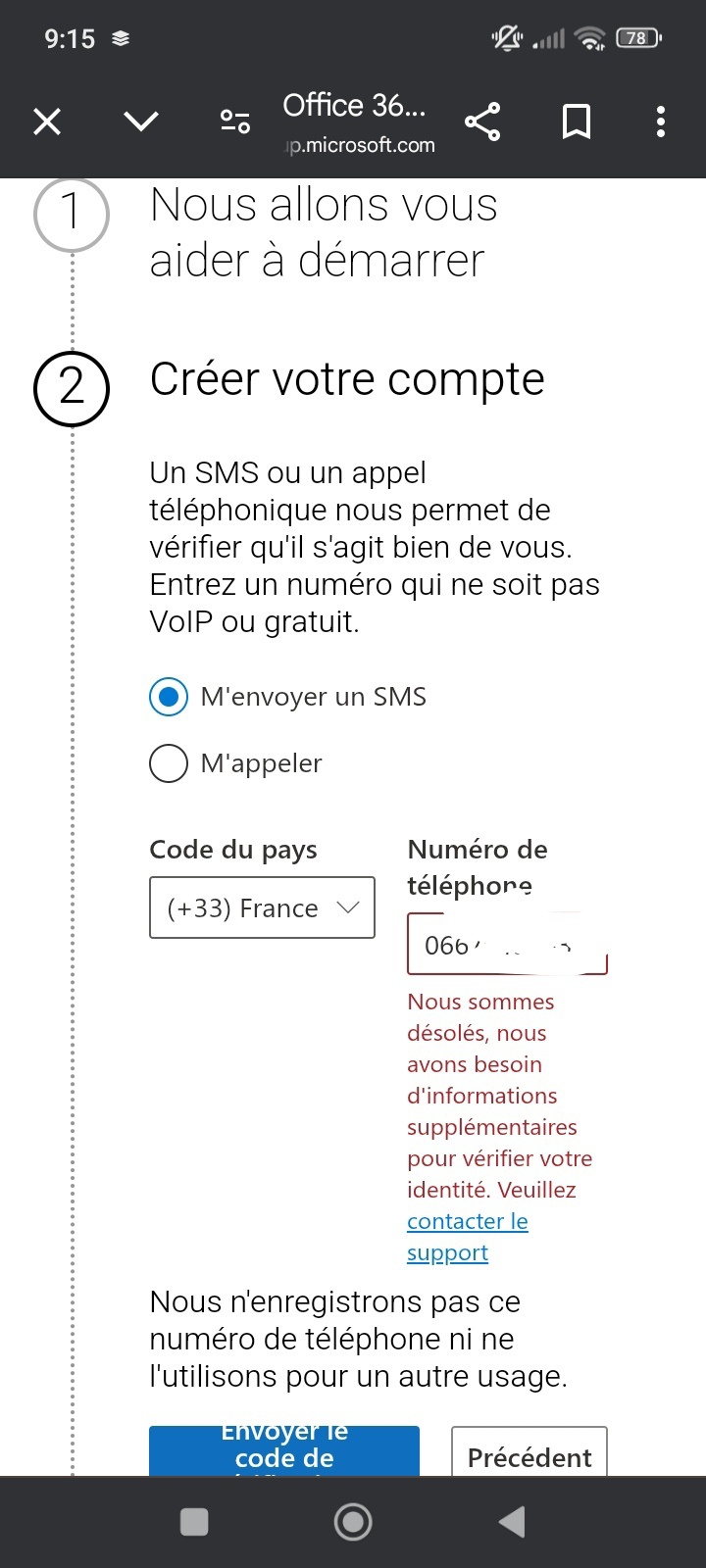The height and width of the screenshot is (1568, 706).
Task: Choose the M'appeler radio button
Action: pos(169,763)
